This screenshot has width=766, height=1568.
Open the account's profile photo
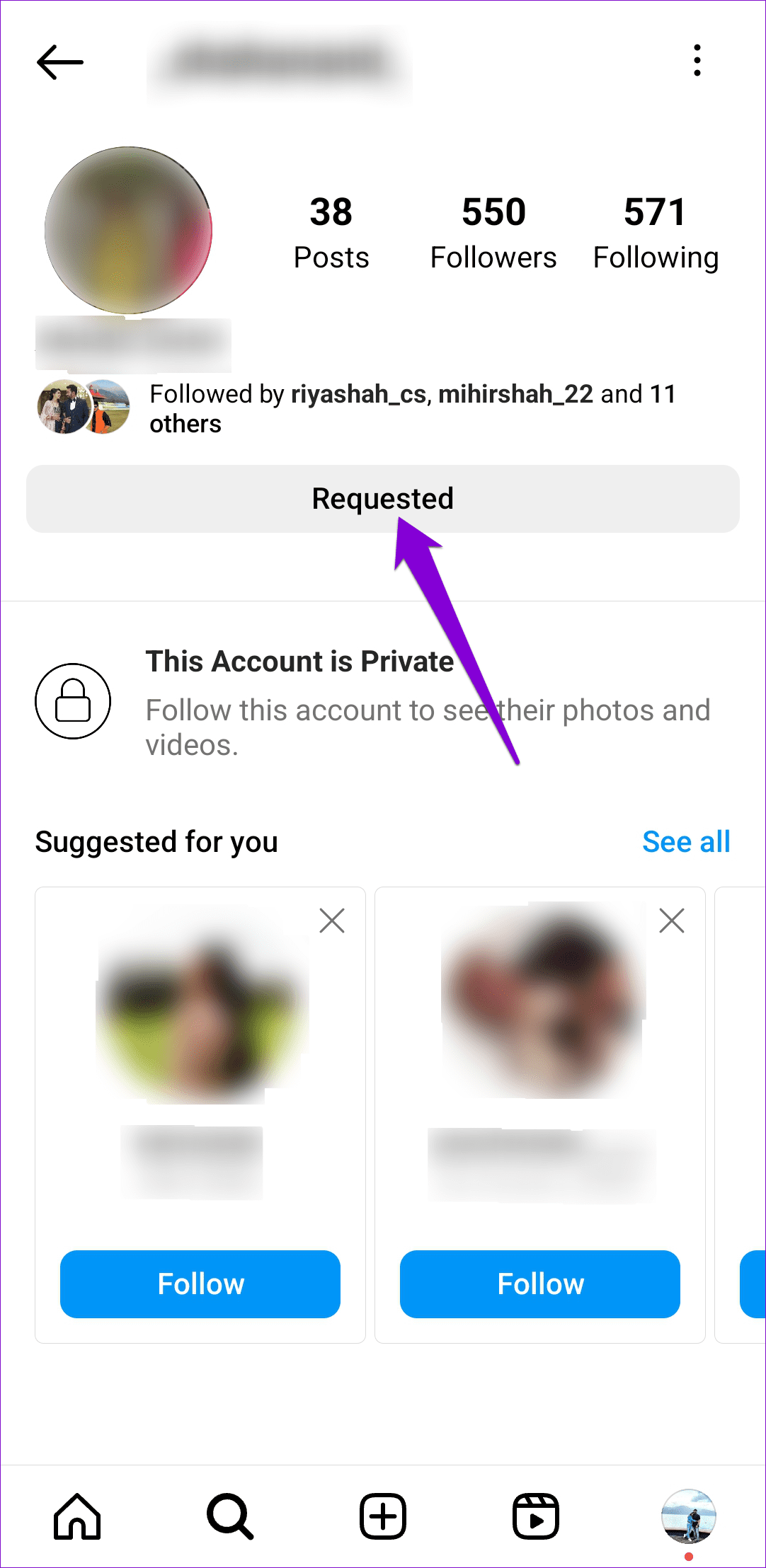tap(130, 228)
